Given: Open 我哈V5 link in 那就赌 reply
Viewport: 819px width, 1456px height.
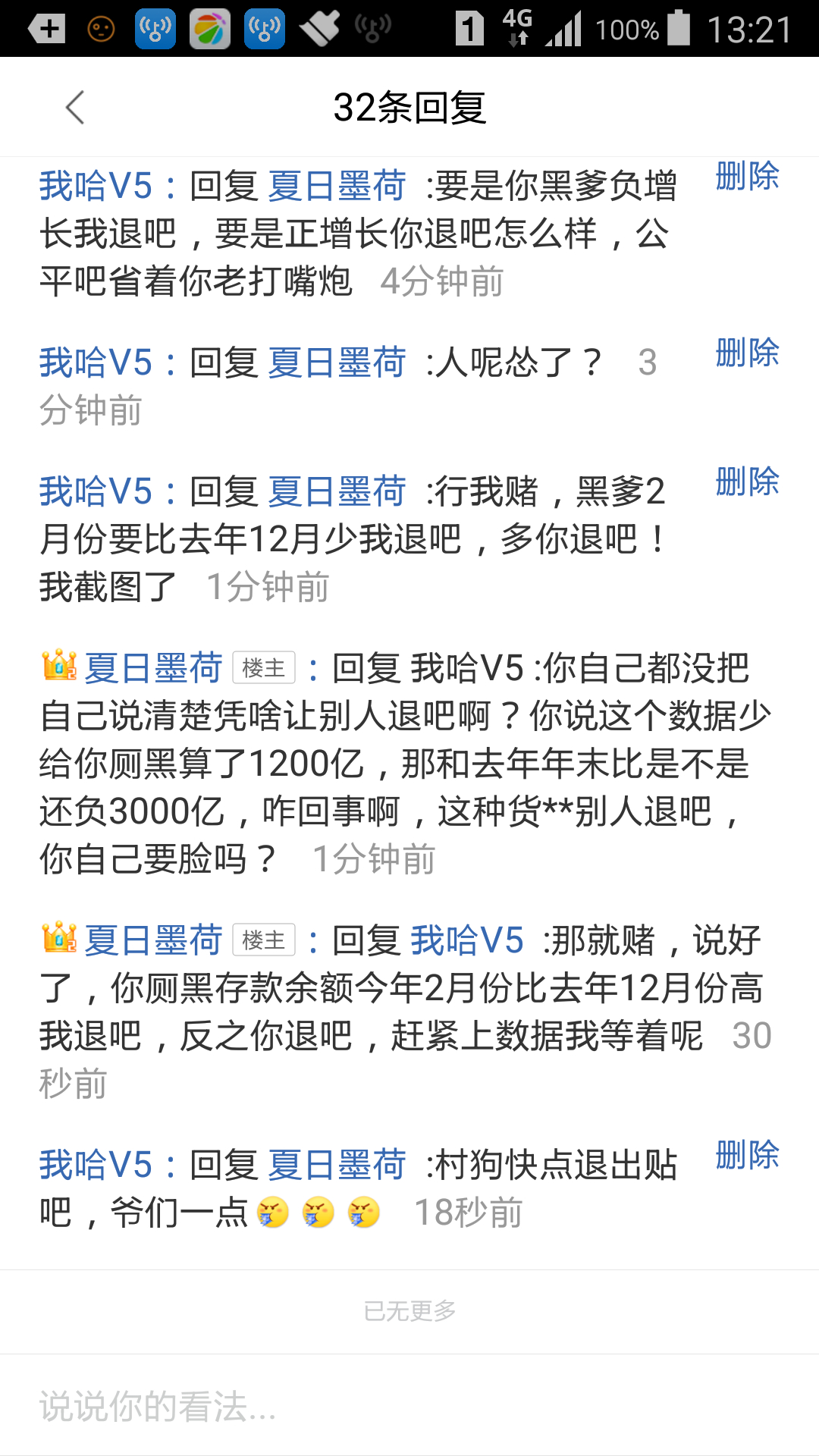Looking at the screenshot, I should pos(467,940).
